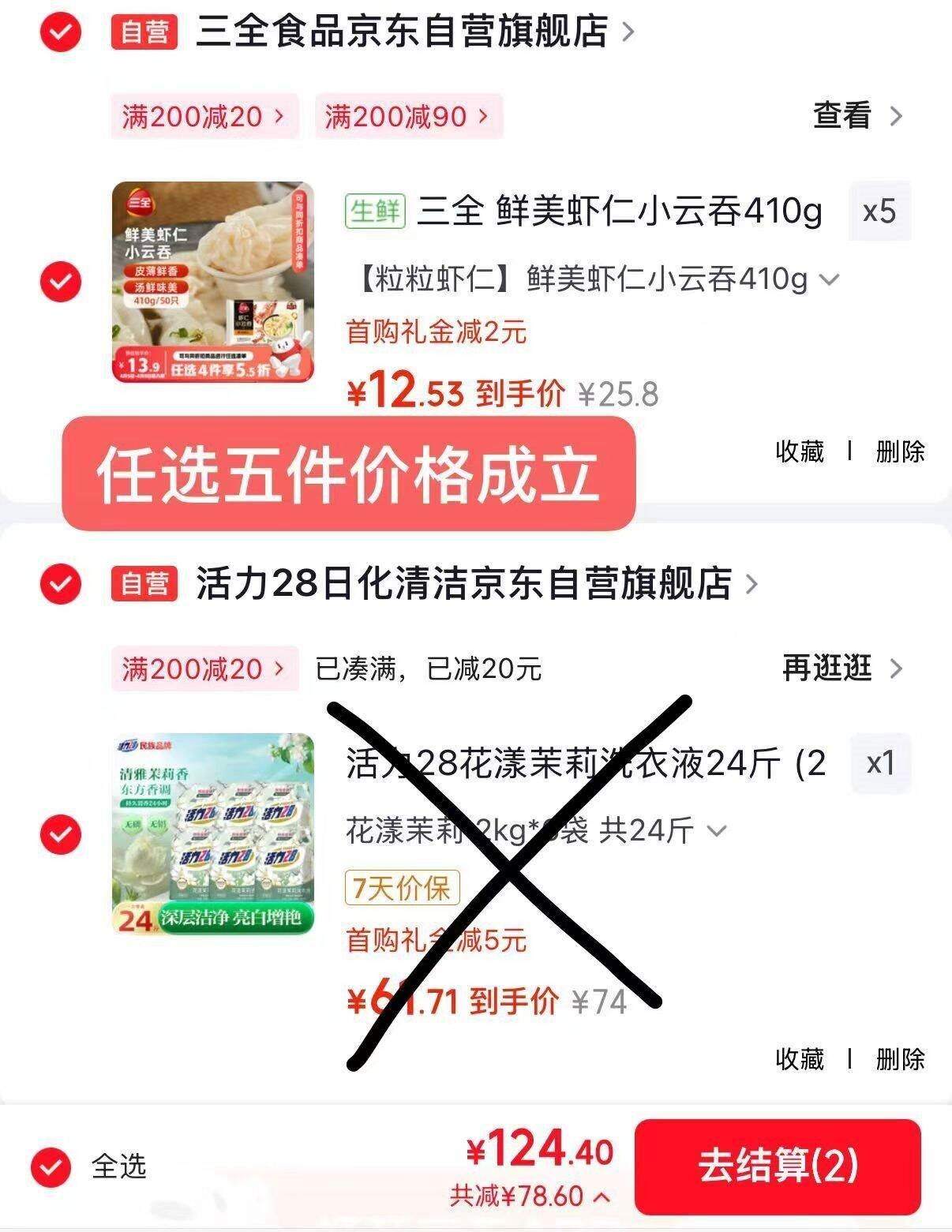952x1232 pixels.
Task: Open 三全食品京东自营旗舰店 store page
Action: (x=414, y=32)
